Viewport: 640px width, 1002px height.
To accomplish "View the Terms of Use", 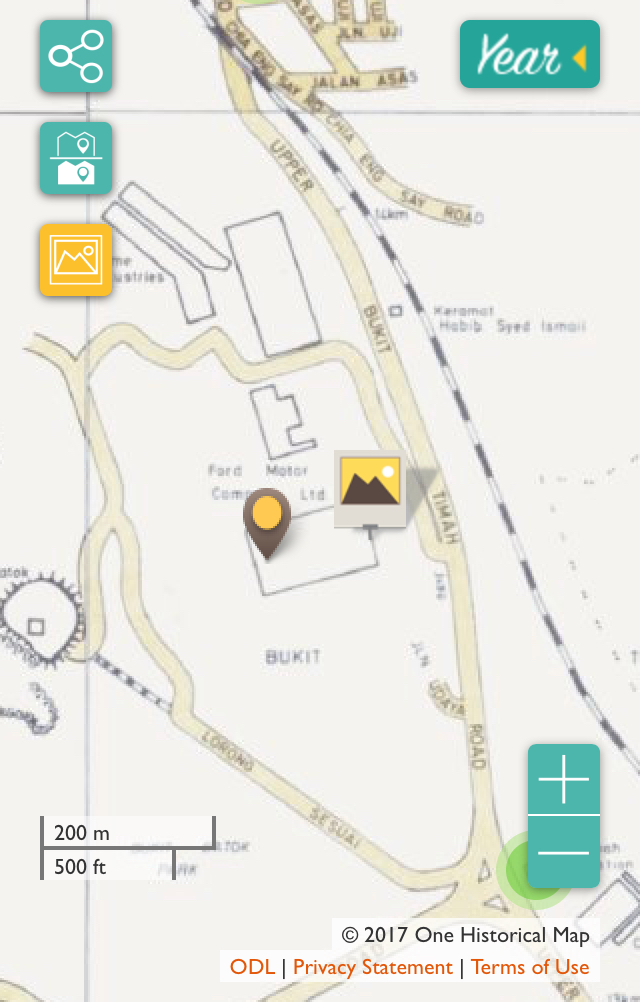I will pos(530,967).
